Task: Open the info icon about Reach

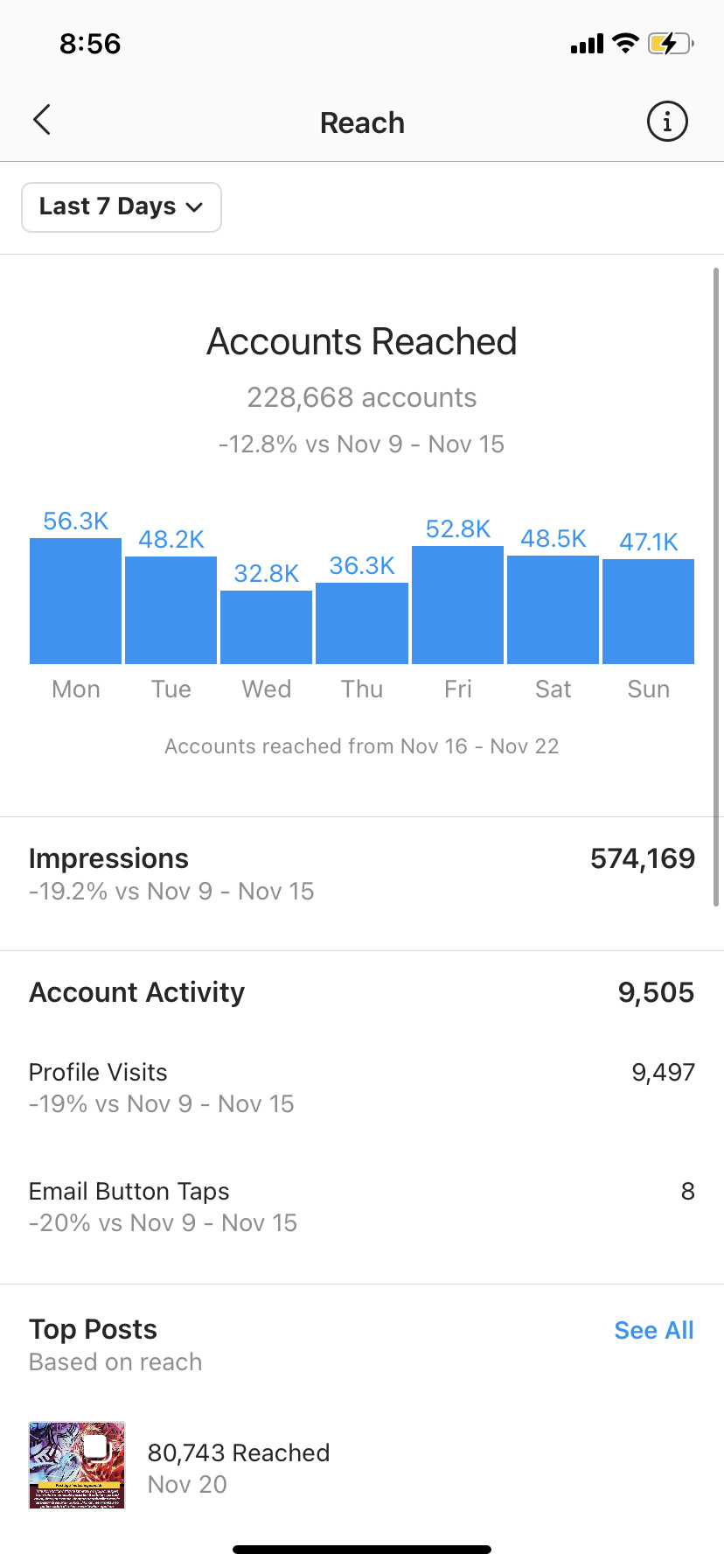Action: click(667, 122)
